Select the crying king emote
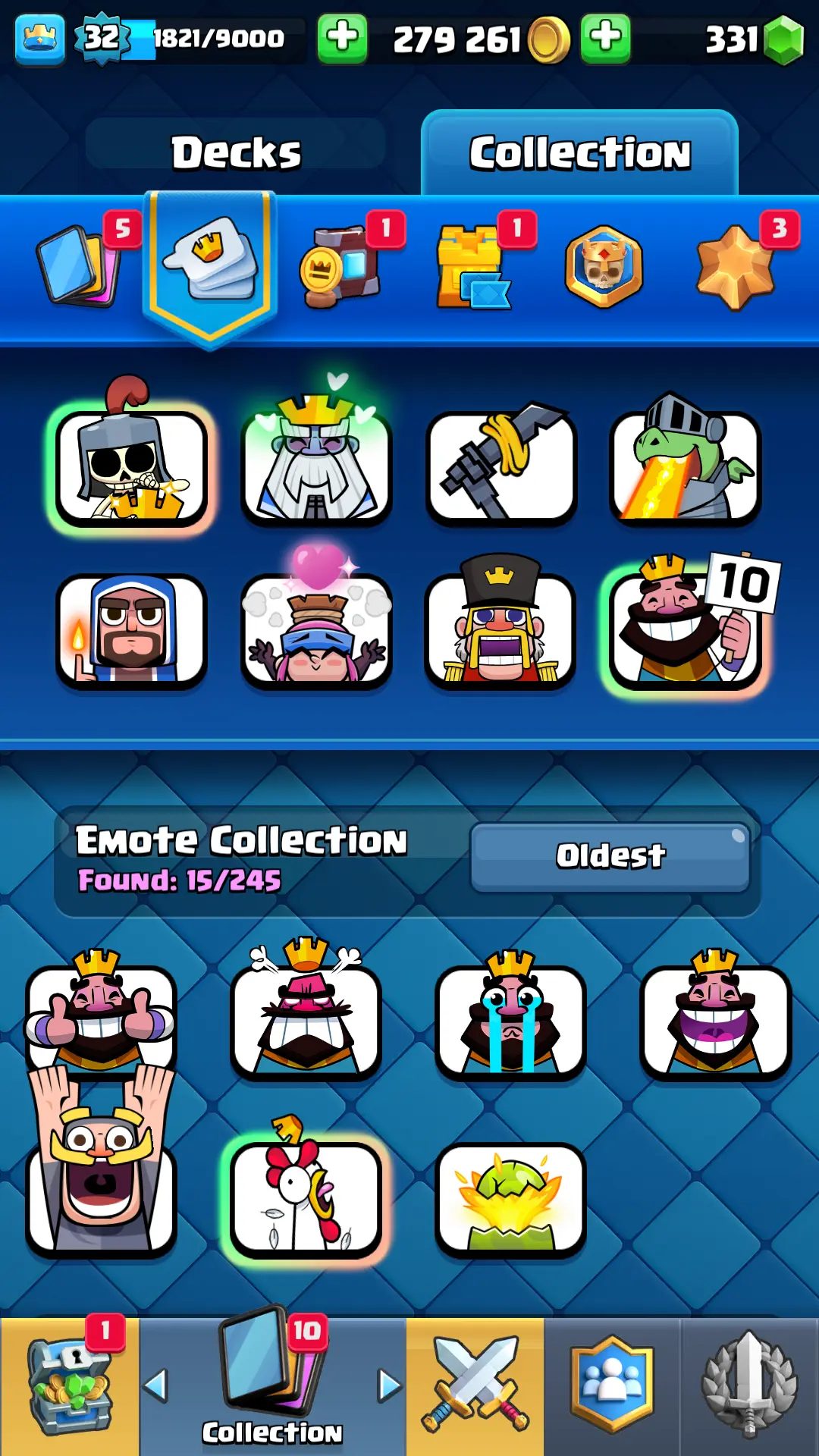 tap(510, 1020)
